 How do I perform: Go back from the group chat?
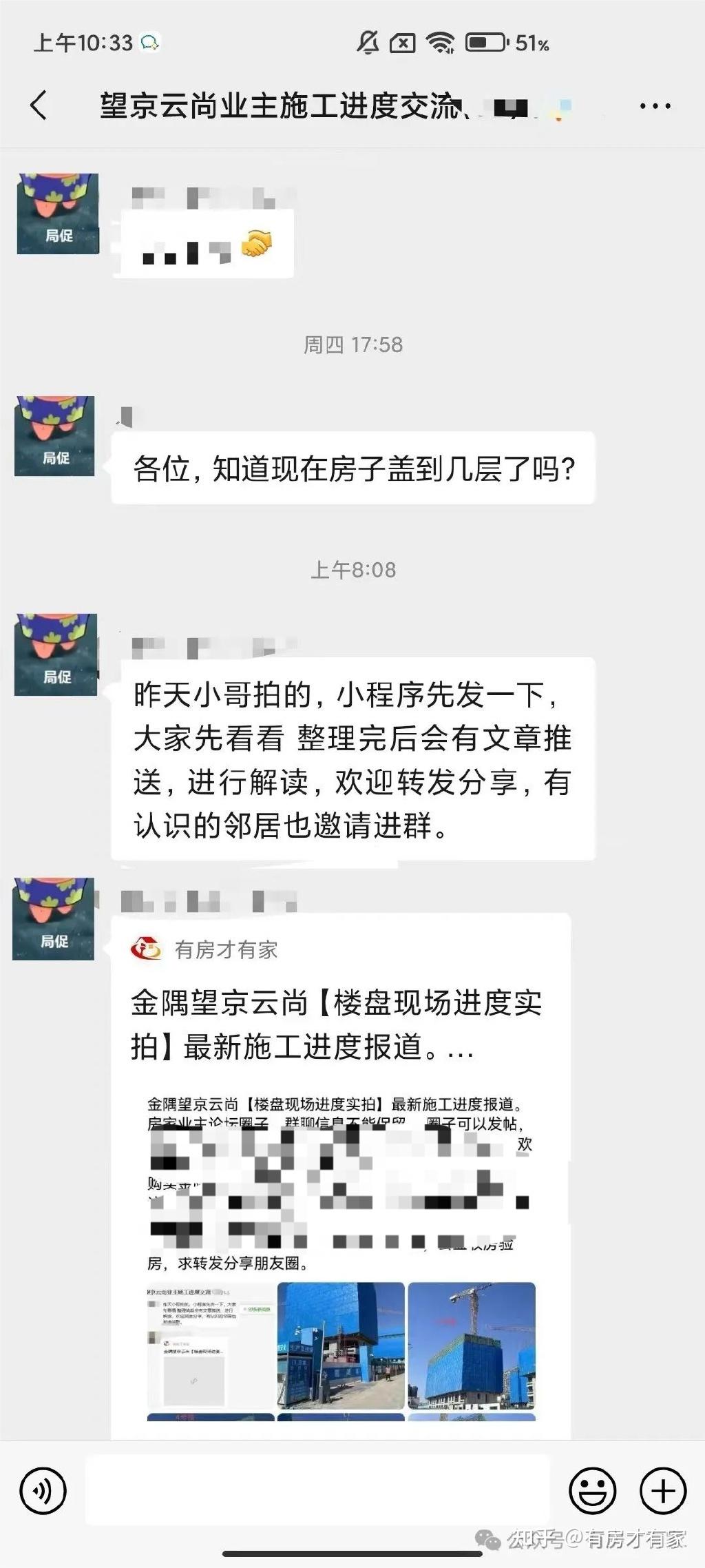tap(40, 105)
